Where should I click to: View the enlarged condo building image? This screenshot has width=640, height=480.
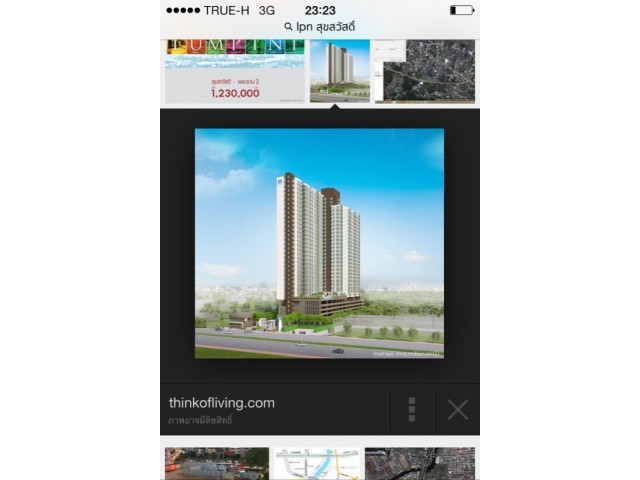point(319,243)
